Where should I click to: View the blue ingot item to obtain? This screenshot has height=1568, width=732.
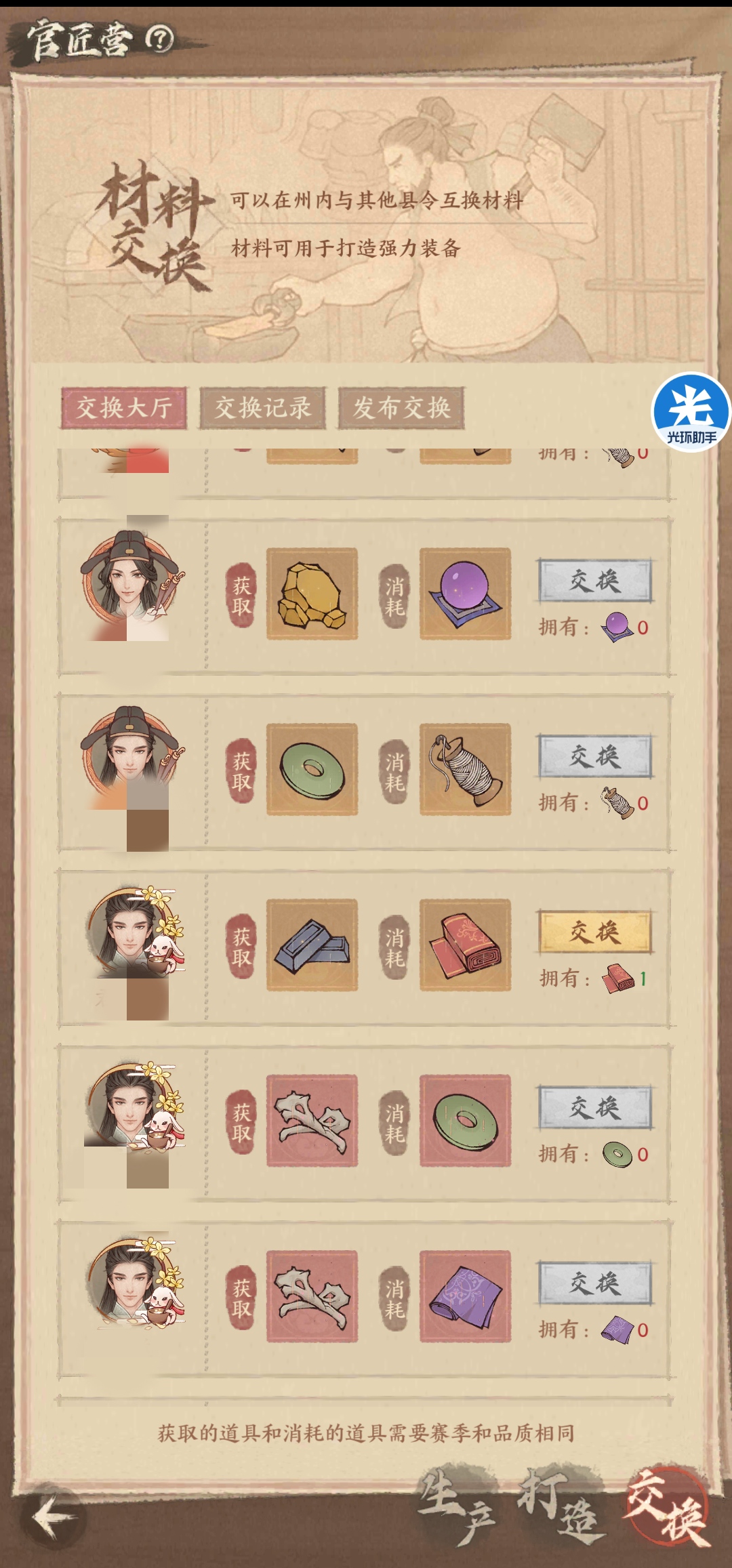(312, 945)
